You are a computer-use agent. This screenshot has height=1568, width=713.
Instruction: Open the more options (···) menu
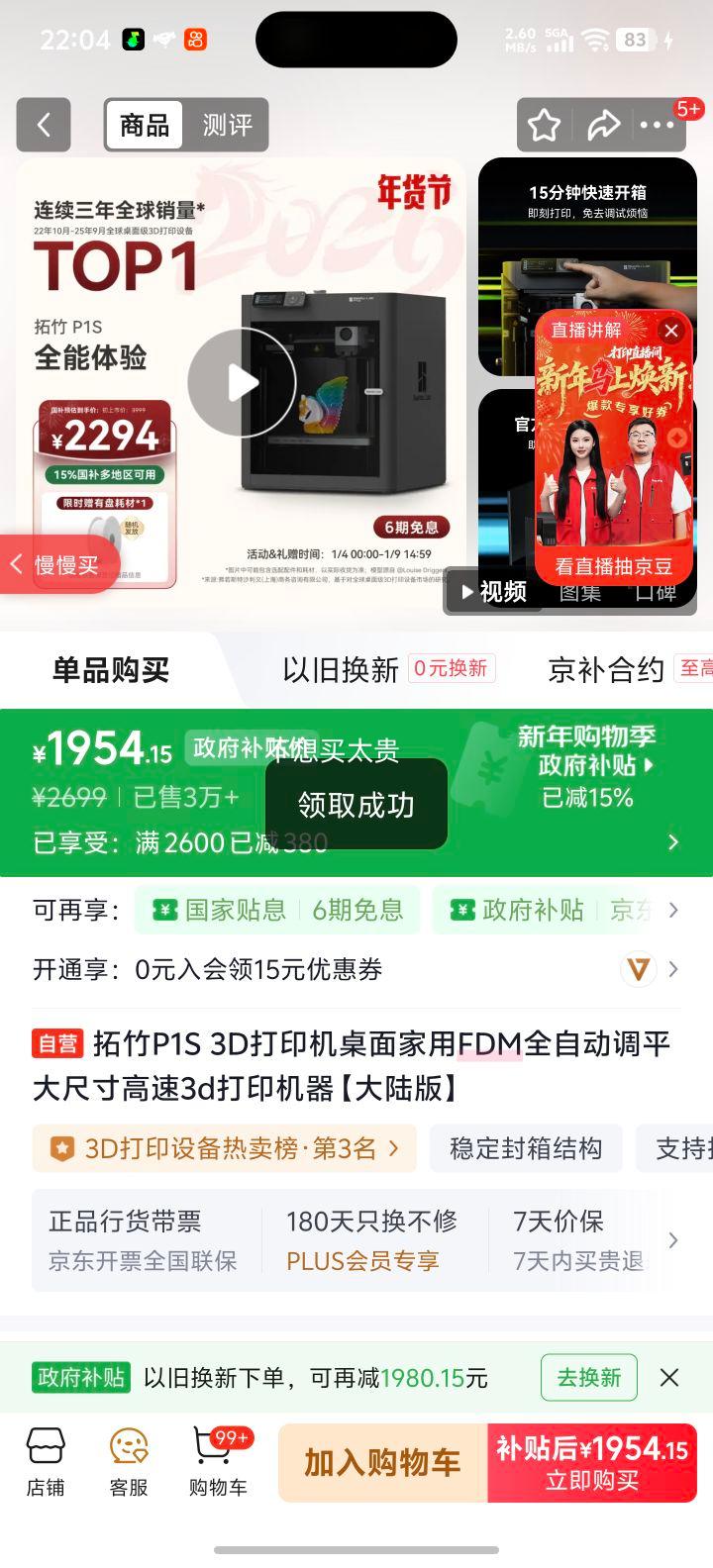tap(656, 126)
